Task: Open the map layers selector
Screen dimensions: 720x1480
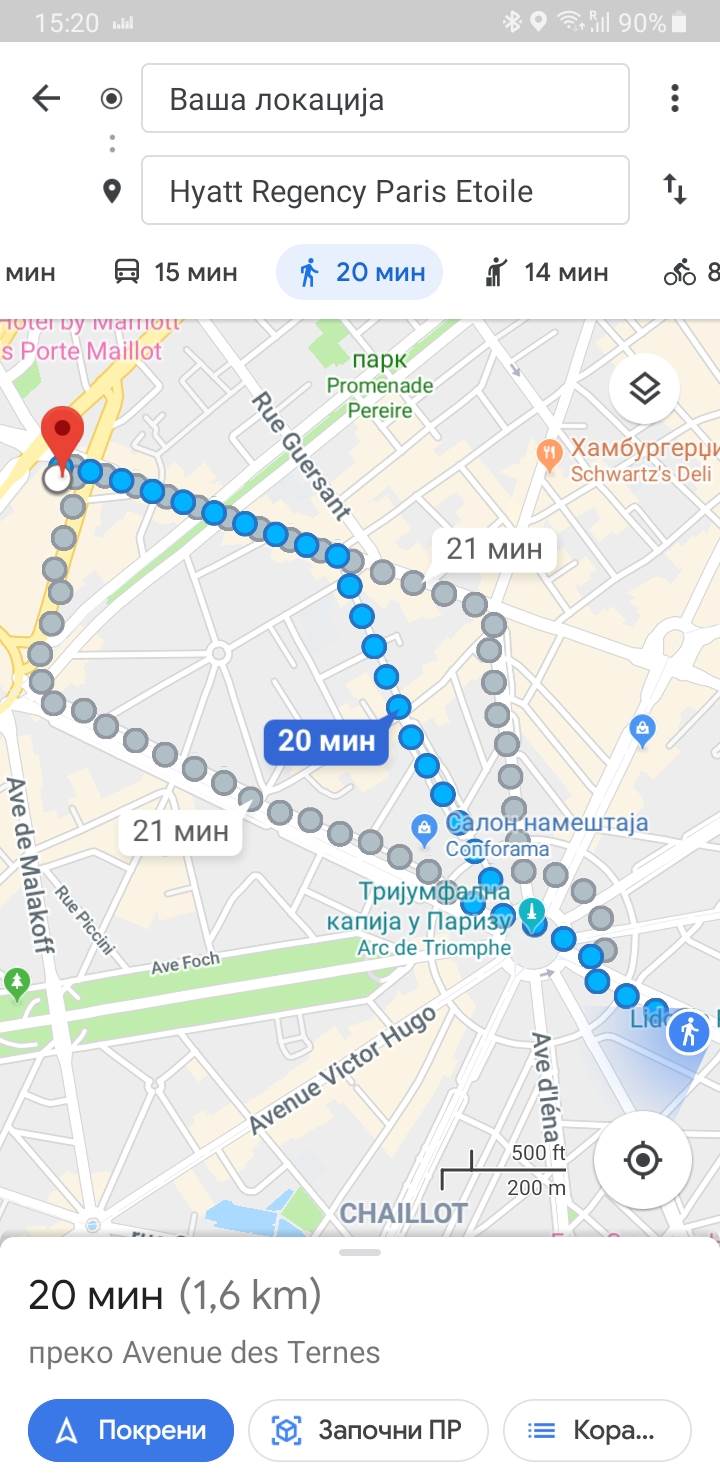Action: coord(645,388)
